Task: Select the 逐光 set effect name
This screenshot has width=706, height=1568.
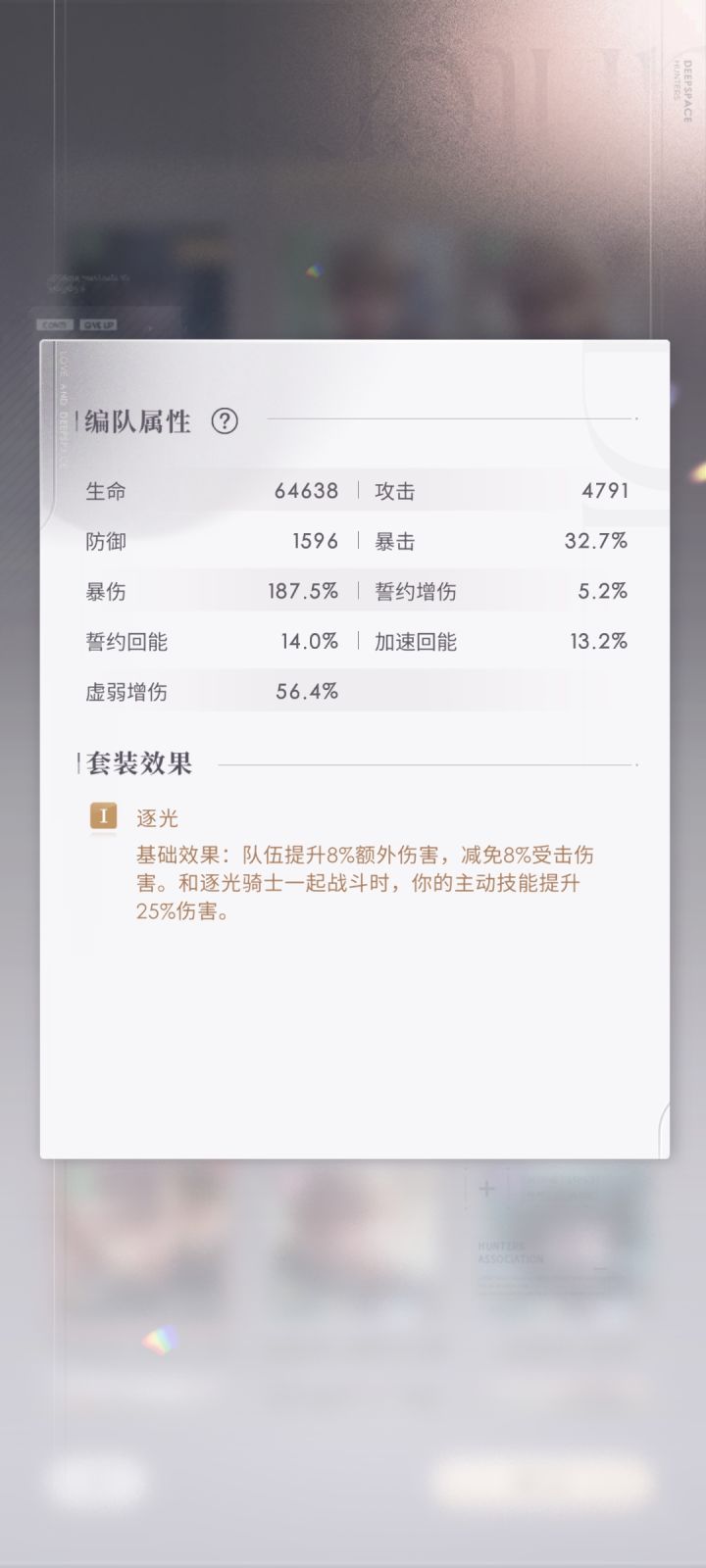Action: (157, 816)
